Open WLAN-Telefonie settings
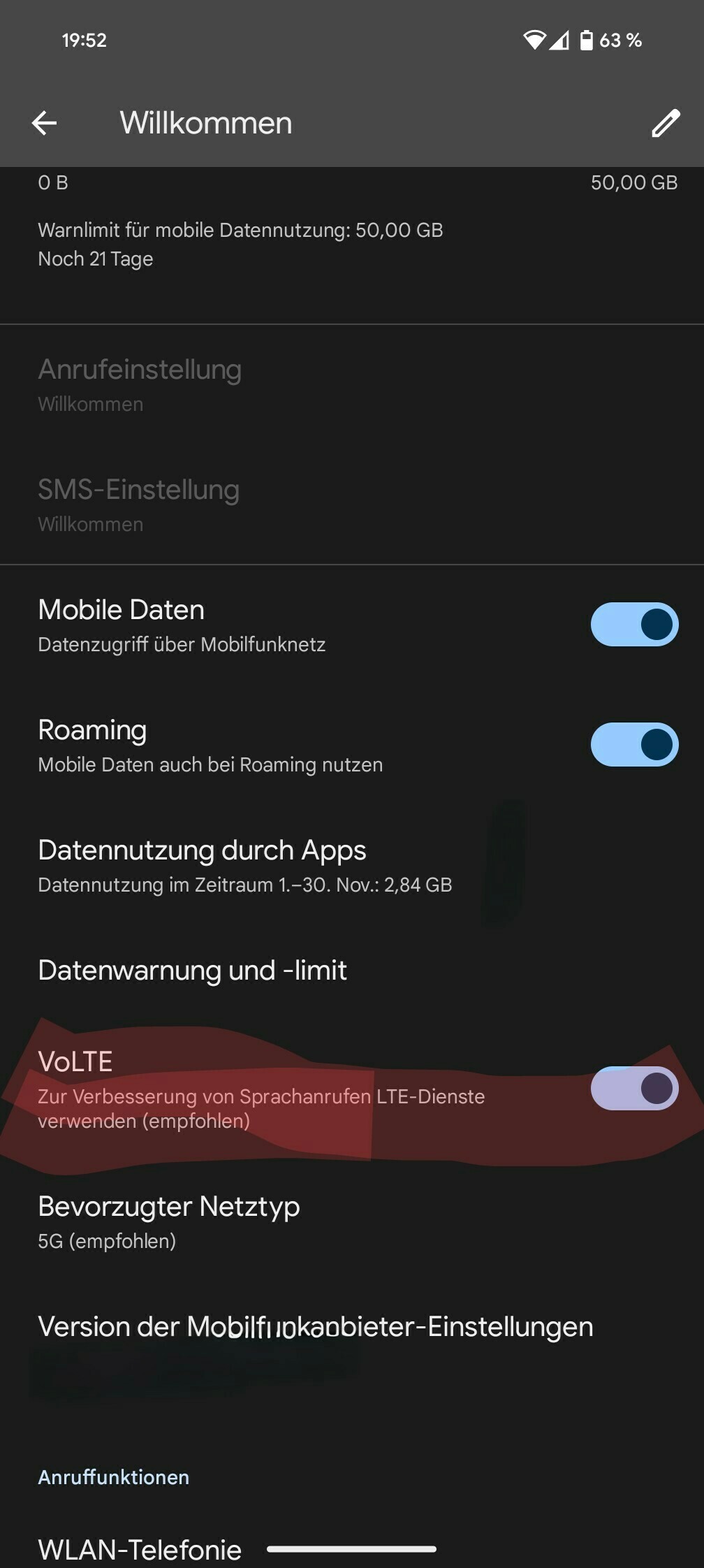The width and height of the screenshot is (704, 1568). click(x=140, y=1549)
